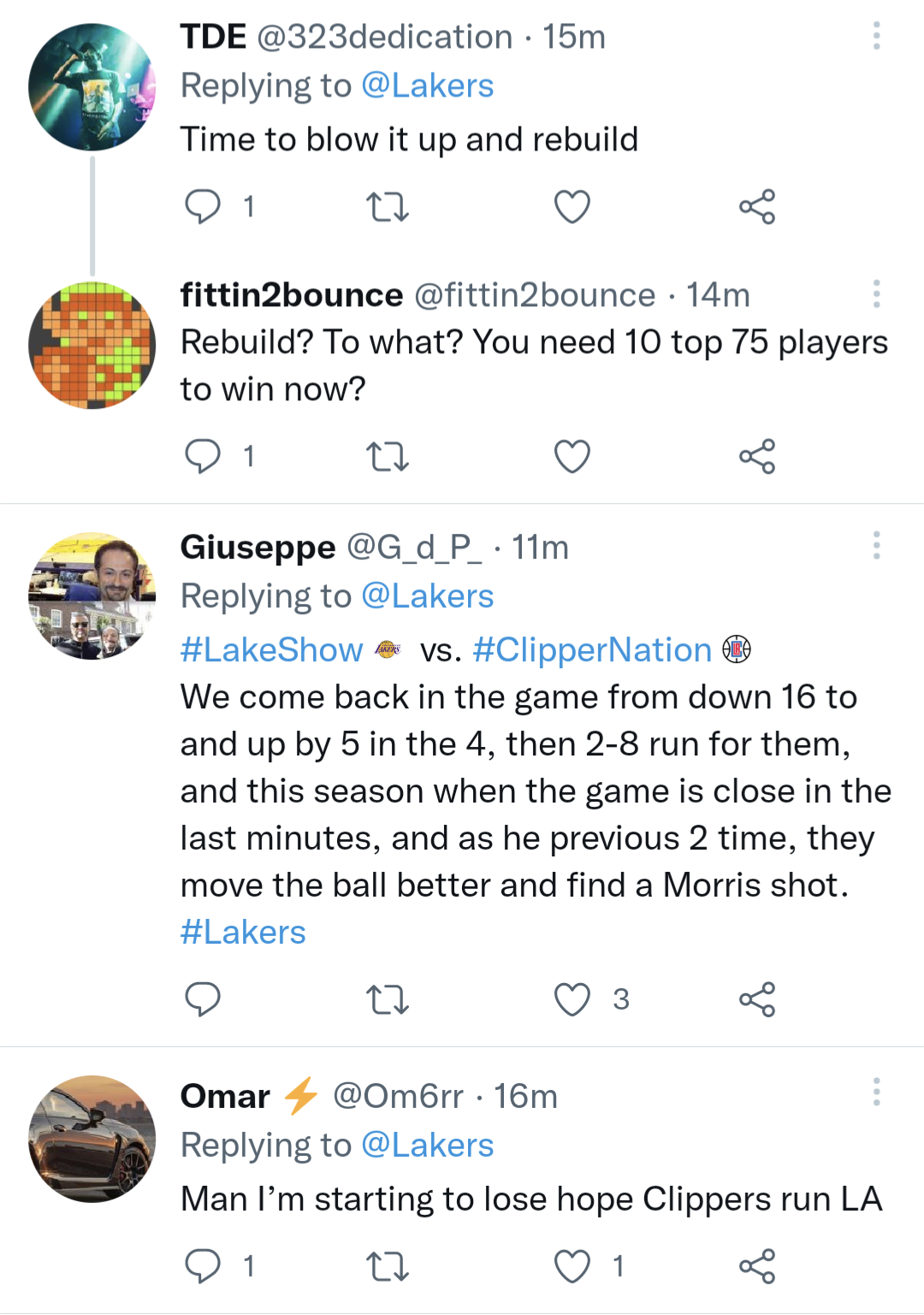View Omar's profile photo
924x1315 pixels.
92,1139
